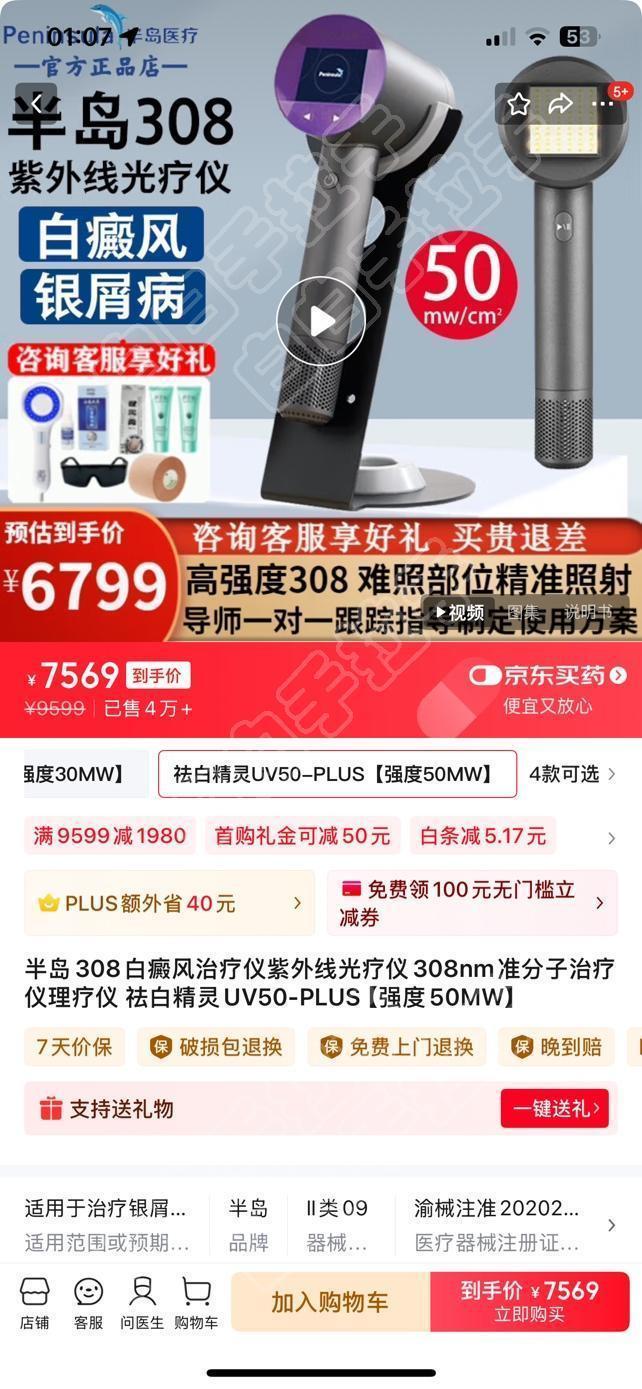Switch to the 说明书 media tab
Viewport: 642px width, 1389px height.
[x=588, y=612]
